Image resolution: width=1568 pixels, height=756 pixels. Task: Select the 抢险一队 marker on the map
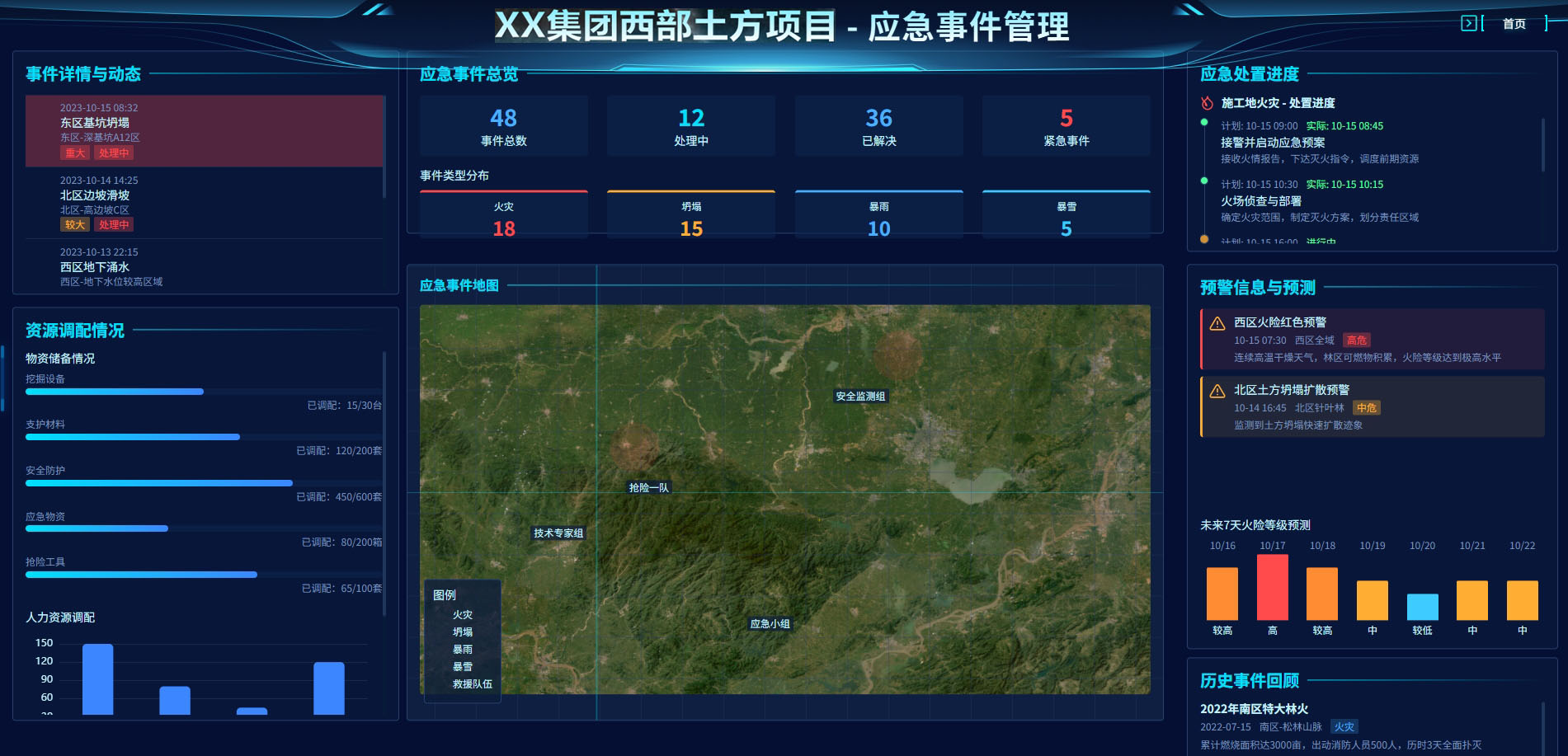[648, 488]
